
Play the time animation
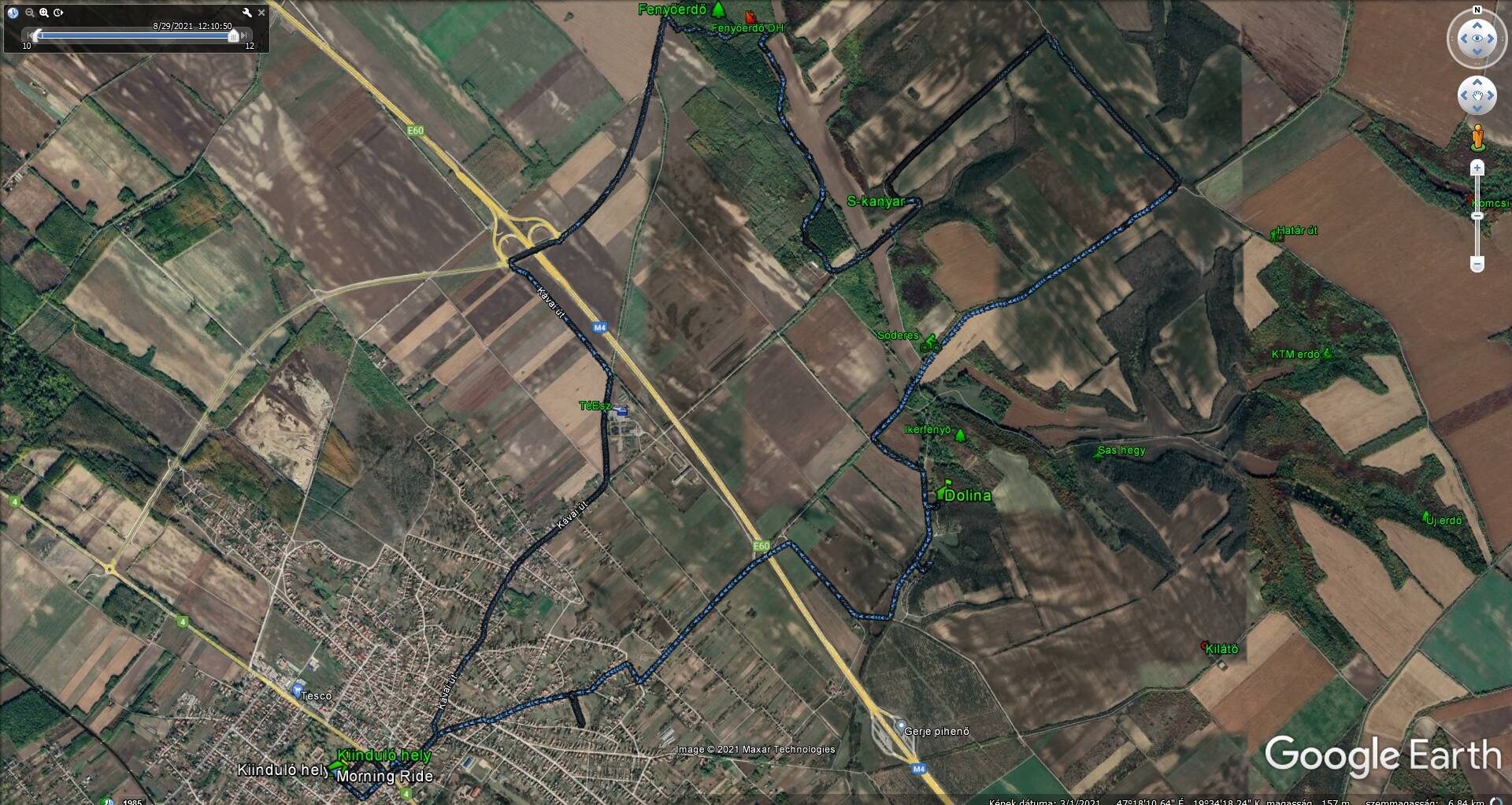[x=58, y=13]
